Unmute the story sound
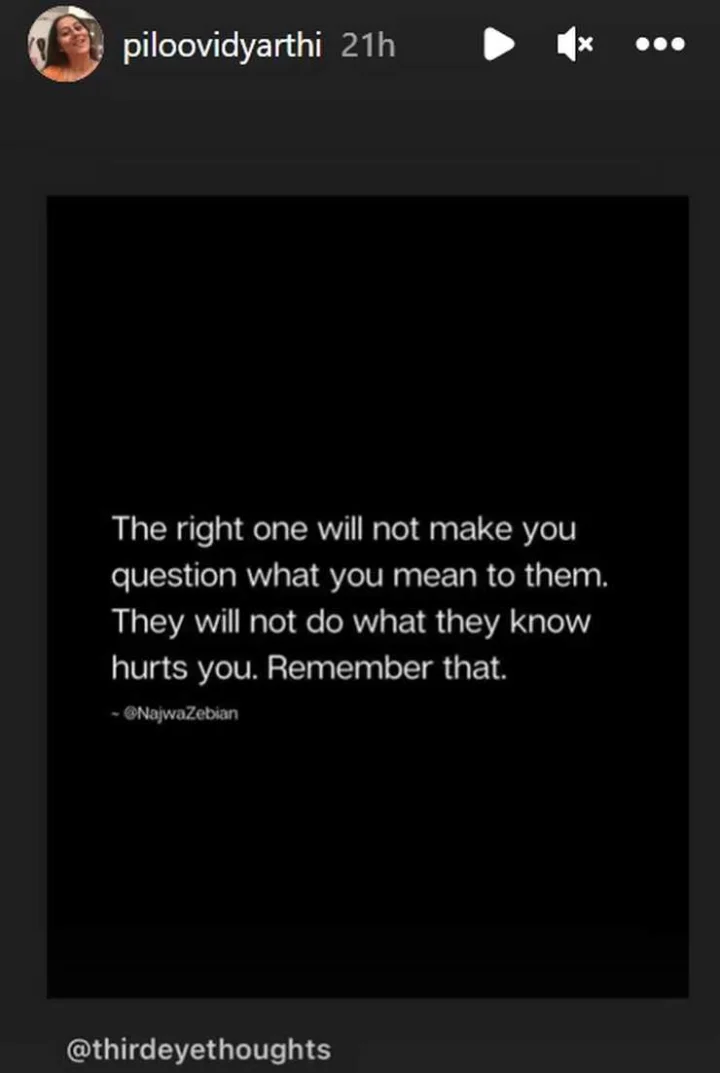Image resolution: width=720 pixels, height=1073 pixels. (575, 44)
